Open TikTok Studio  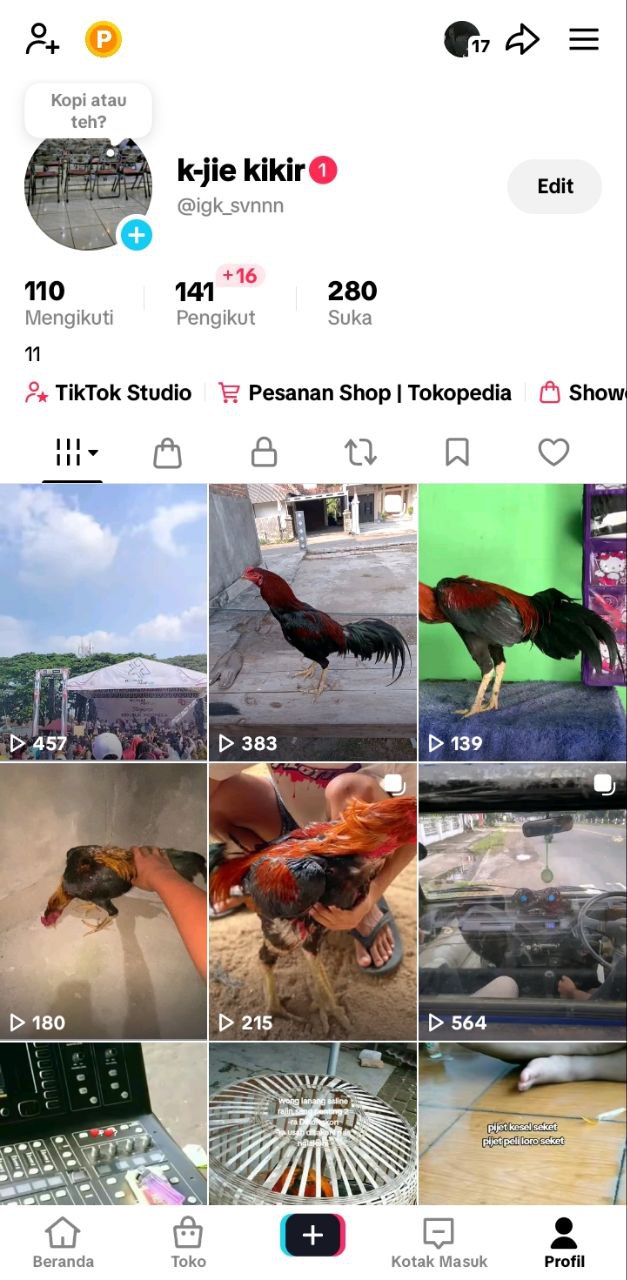pos(108,393)
